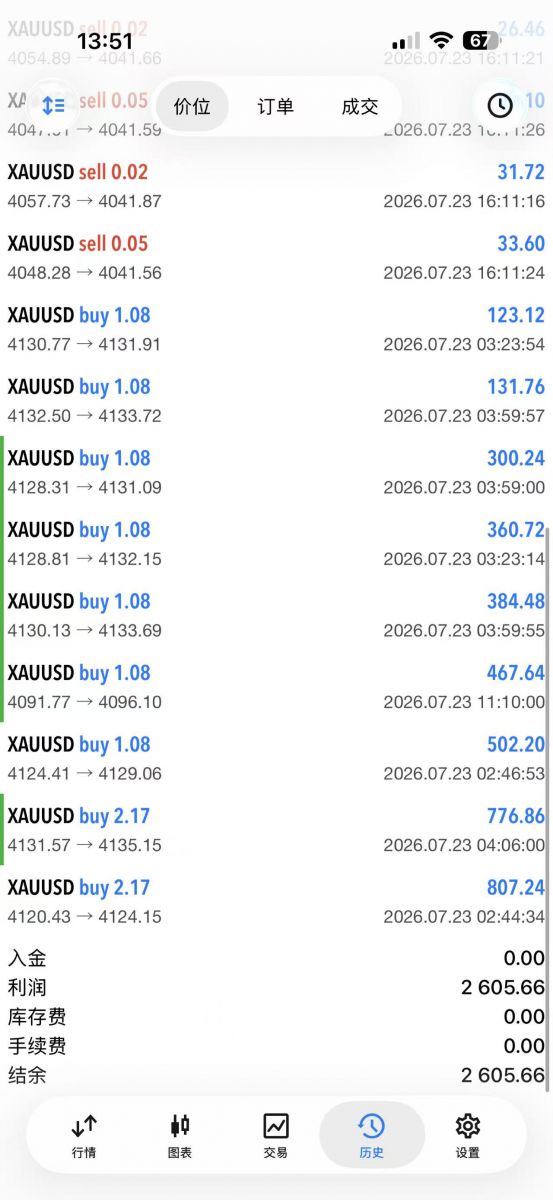Switch to the 订单 segment
This screenshot has height=1200, width=553.
[275, 106]
